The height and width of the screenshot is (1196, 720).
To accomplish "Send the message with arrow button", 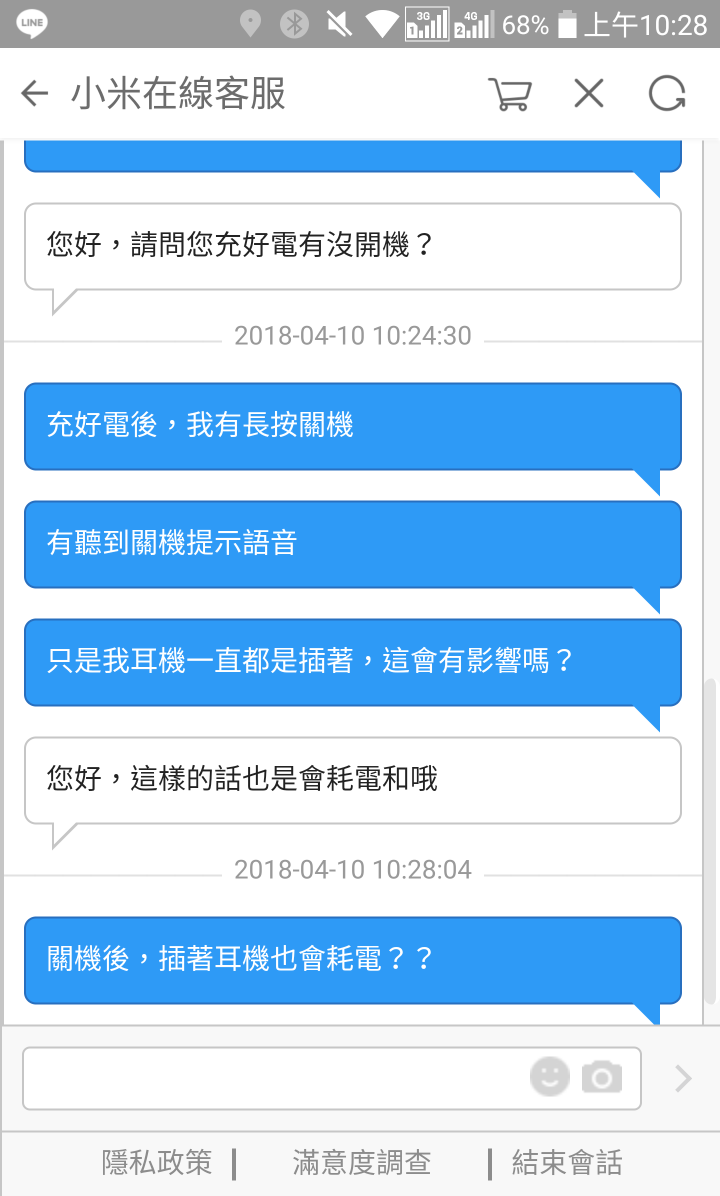I will click(x=683, y=1078).
